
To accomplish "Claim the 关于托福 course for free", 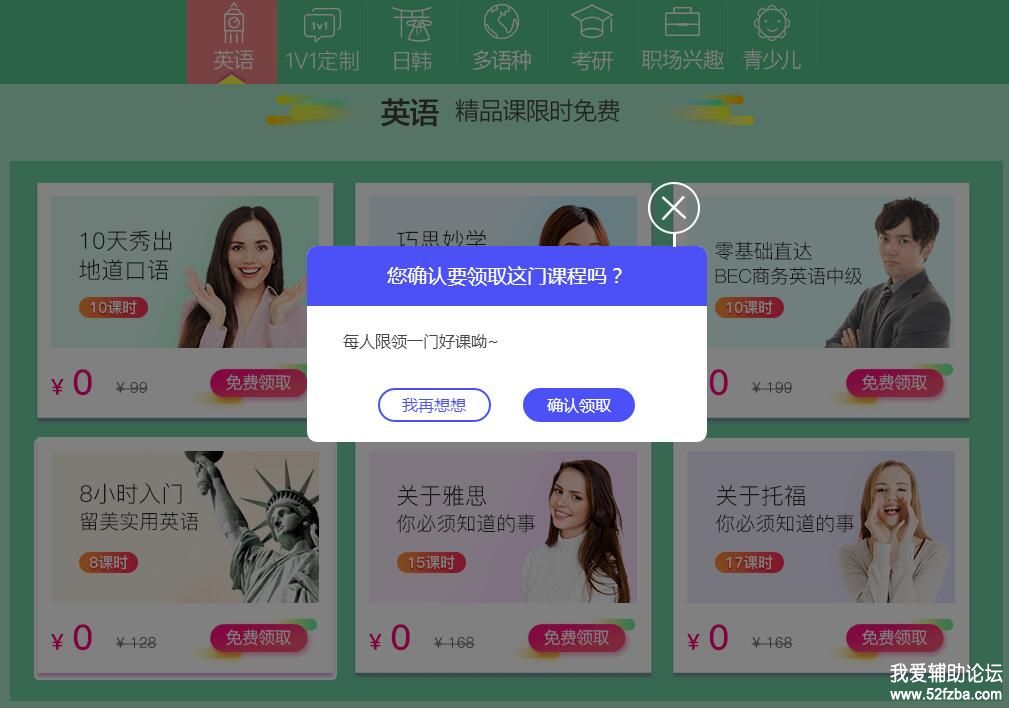I will pos(894,638).
